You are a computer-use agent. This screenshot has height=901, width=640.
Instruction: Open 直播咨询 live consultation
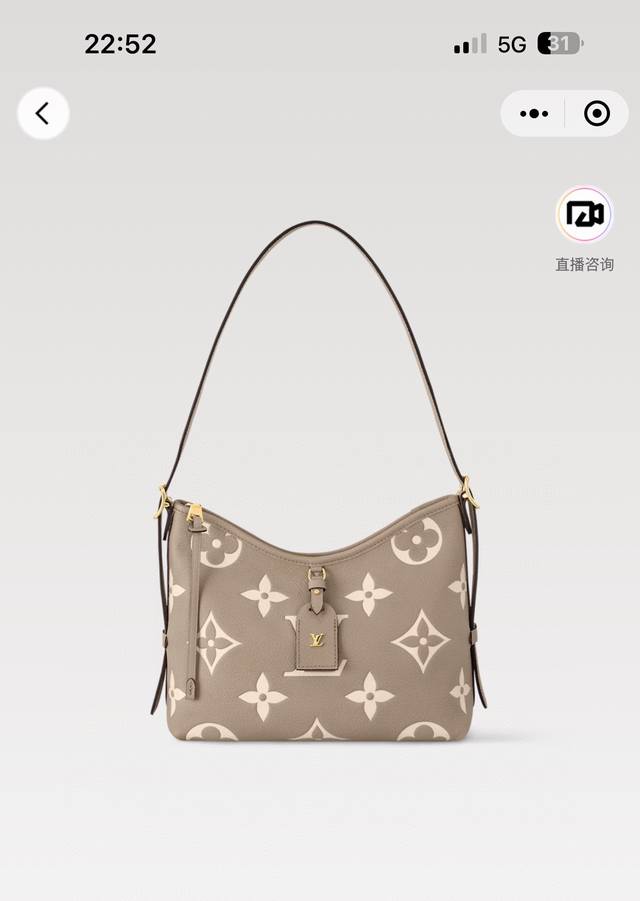[584, 229]
